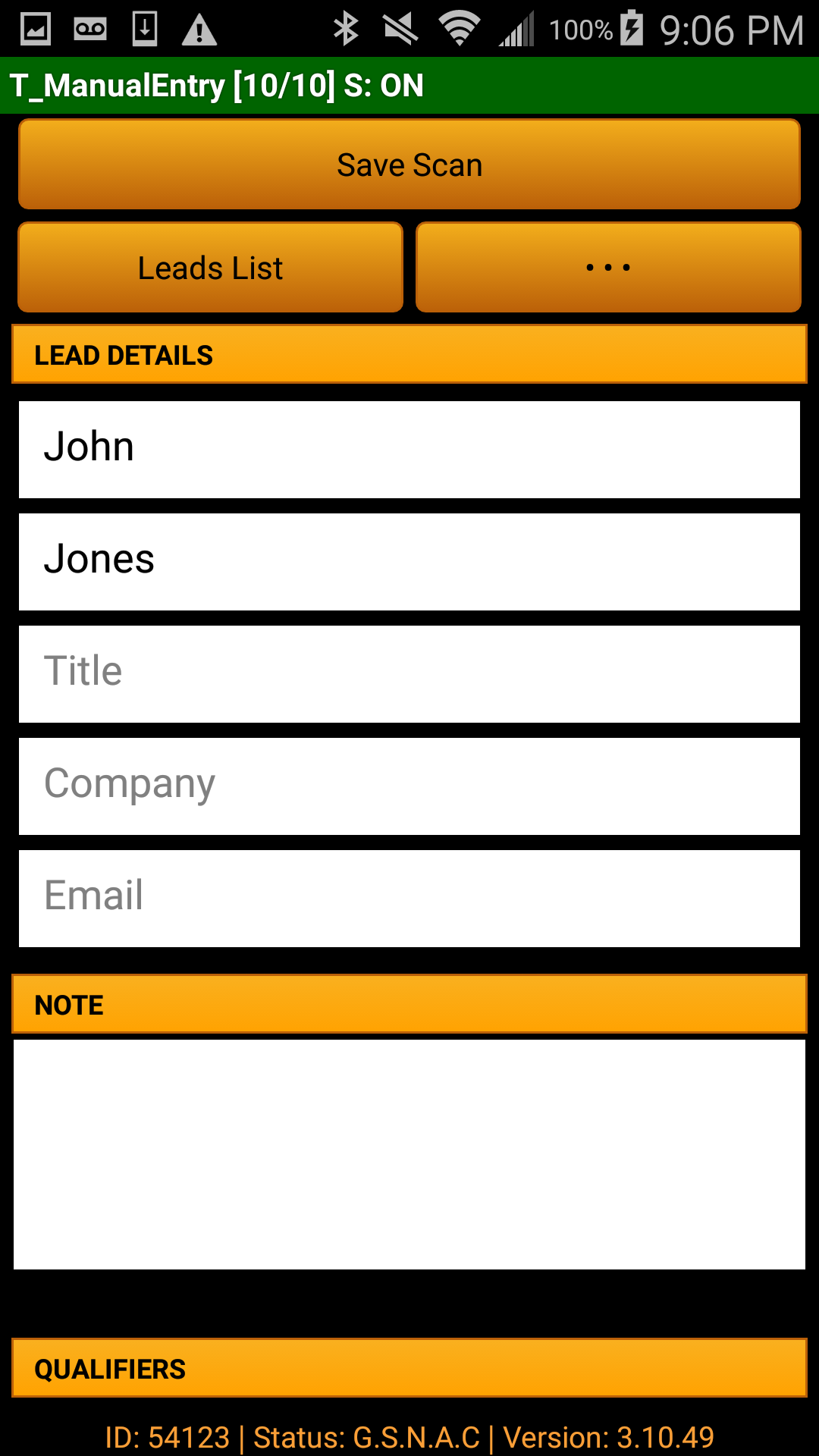This screenshot has width=819, height=1456.
Task: Tap the Save Scan button
Action: point(409,164)
